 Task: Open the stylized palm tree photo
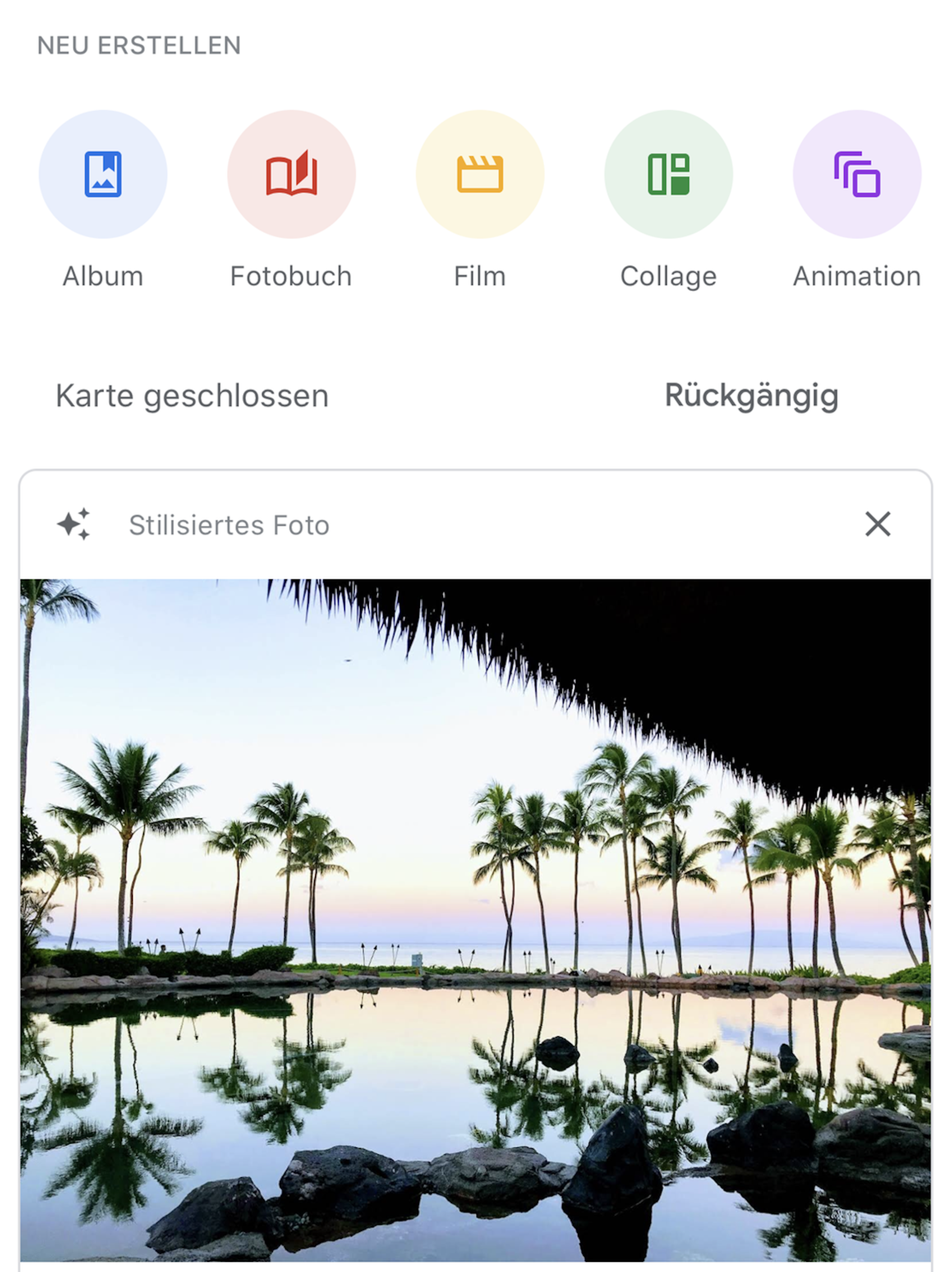click(476, 920)
